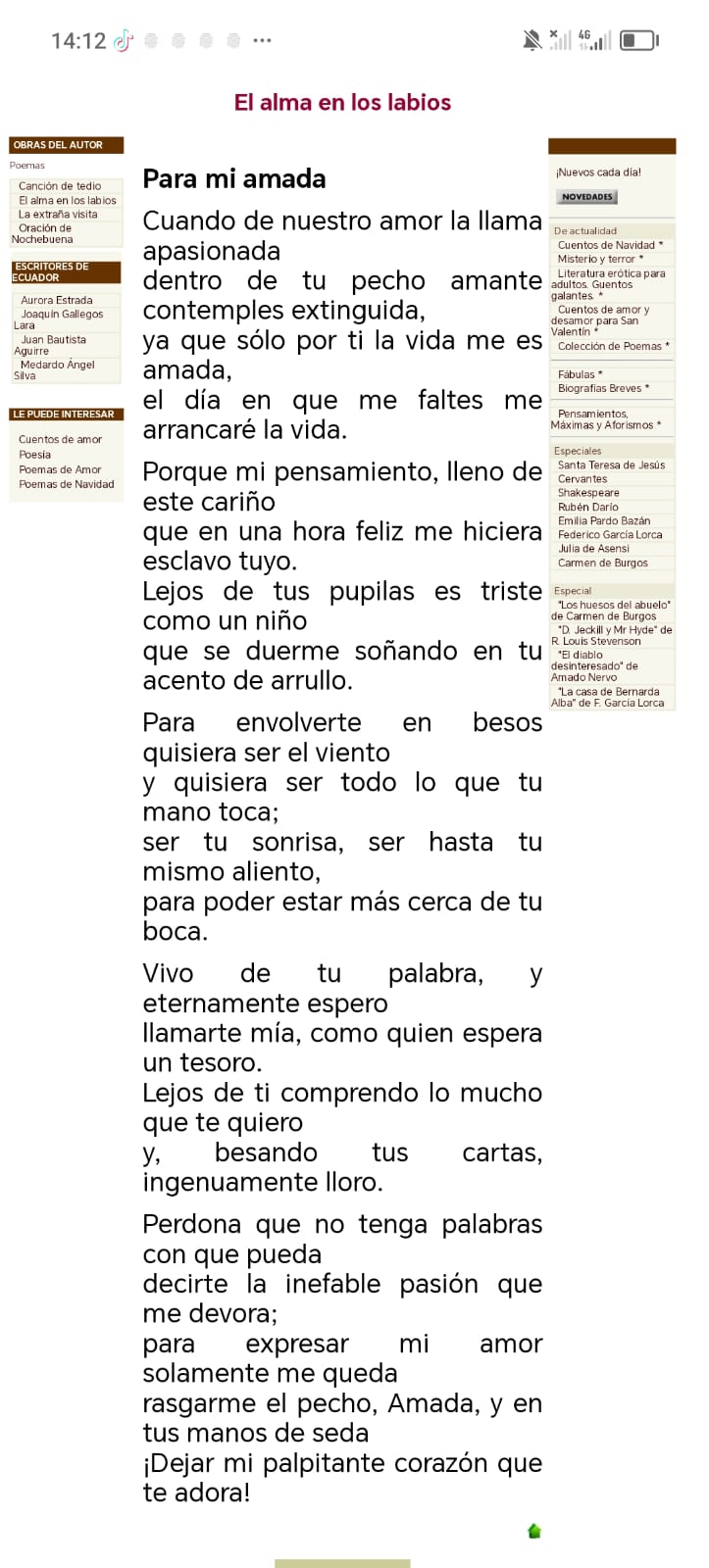Open "La casa de Bernarda Alba" link
Viewport: 709px width, 1568px height.
click(x=608, y=697)
